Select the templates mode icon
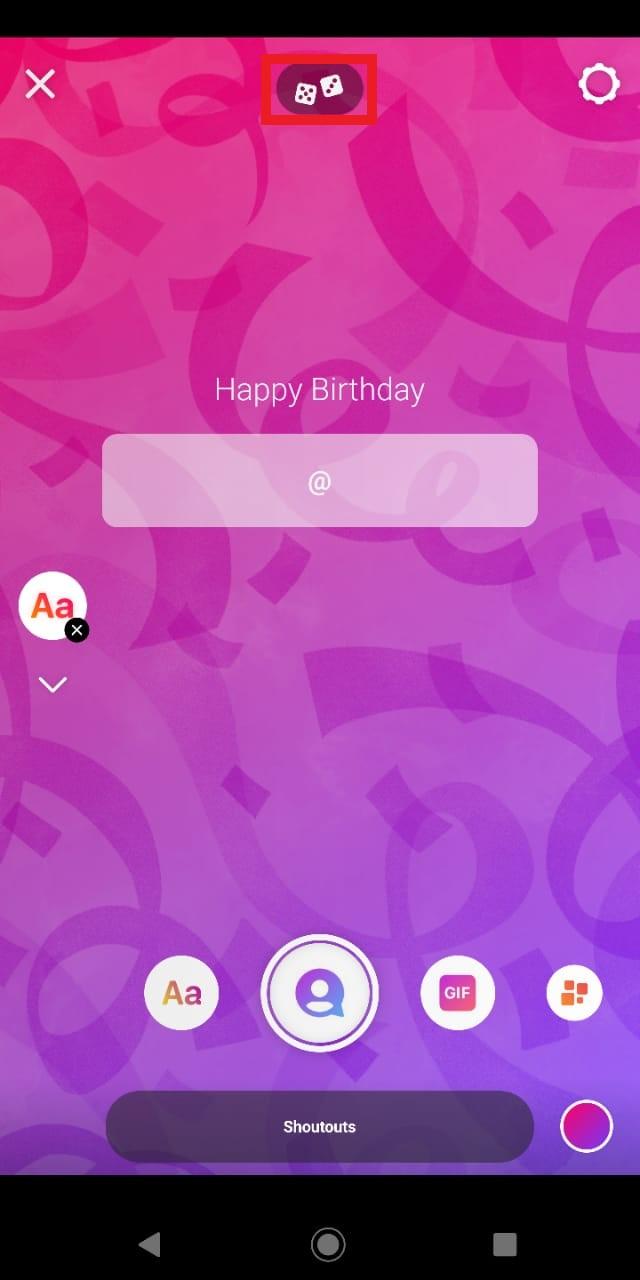 click(x=574, y=993)
